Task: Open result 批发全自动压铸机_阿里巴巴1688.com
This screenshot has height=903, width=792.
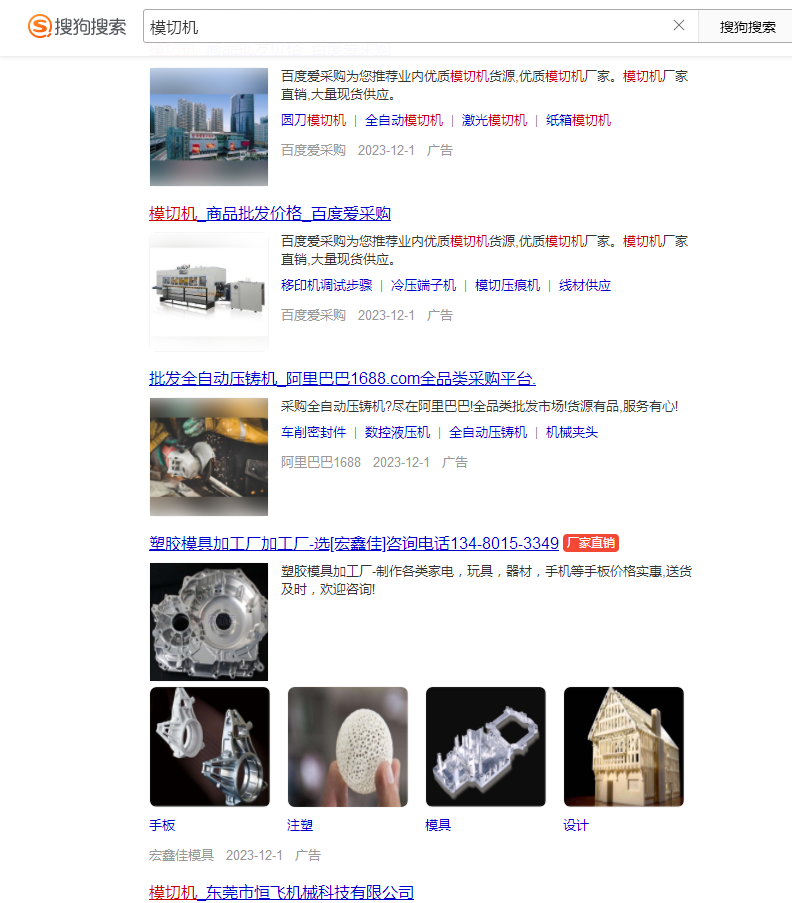Action: tap(342, 378)
